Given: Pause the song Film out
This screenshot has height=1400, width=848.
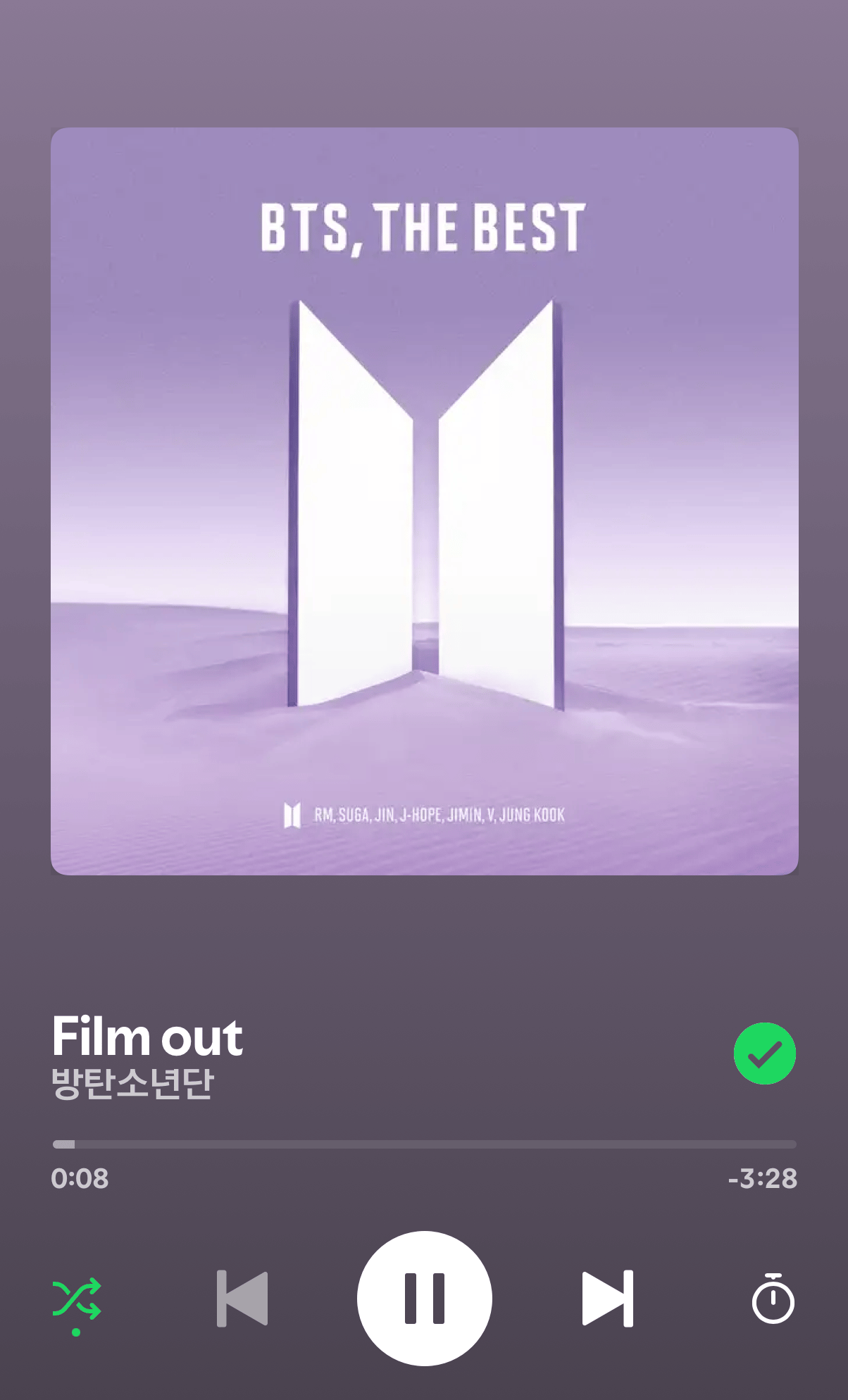Looking at the screenshot, I should [x=424, y=1298].
